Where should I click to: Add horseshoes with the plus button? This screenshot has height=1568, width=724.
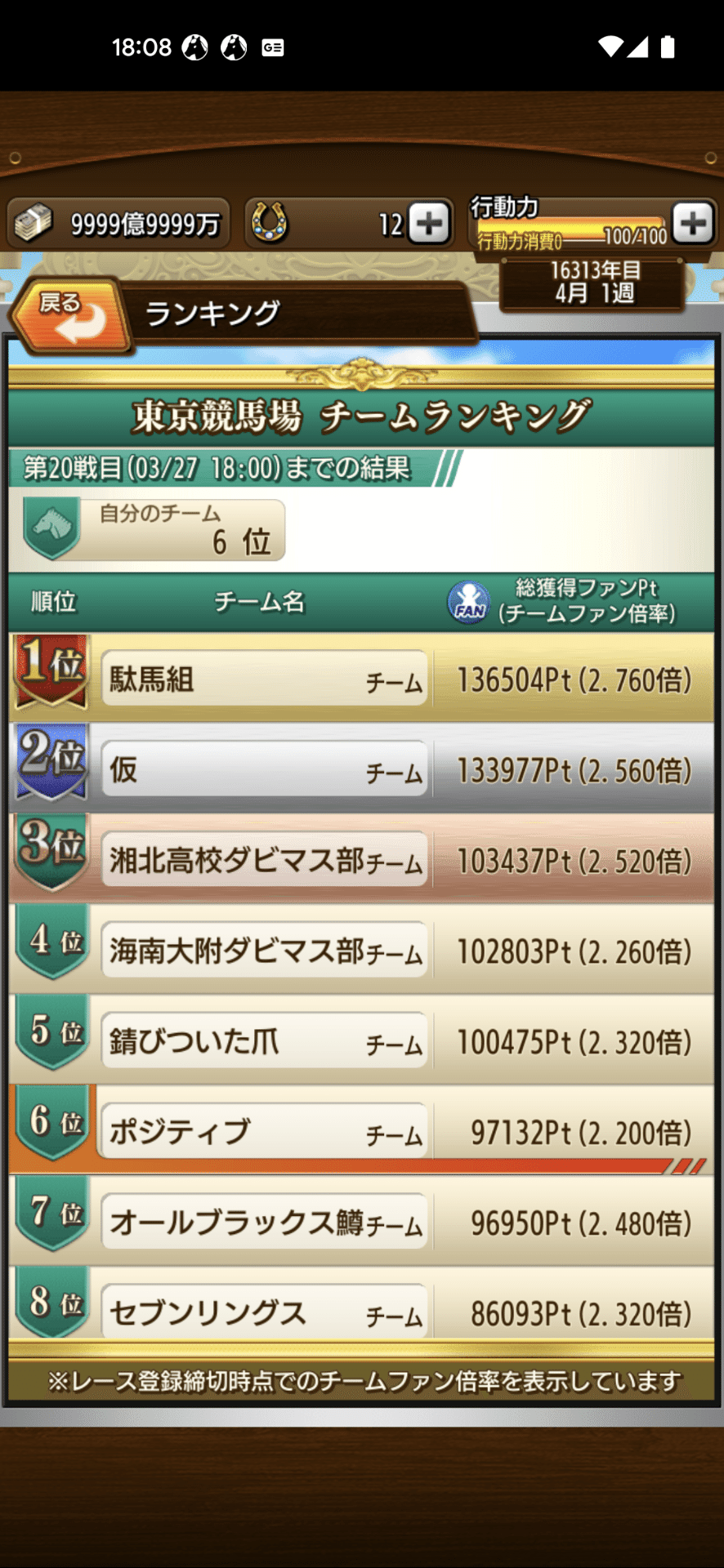(x=430, y=223)
